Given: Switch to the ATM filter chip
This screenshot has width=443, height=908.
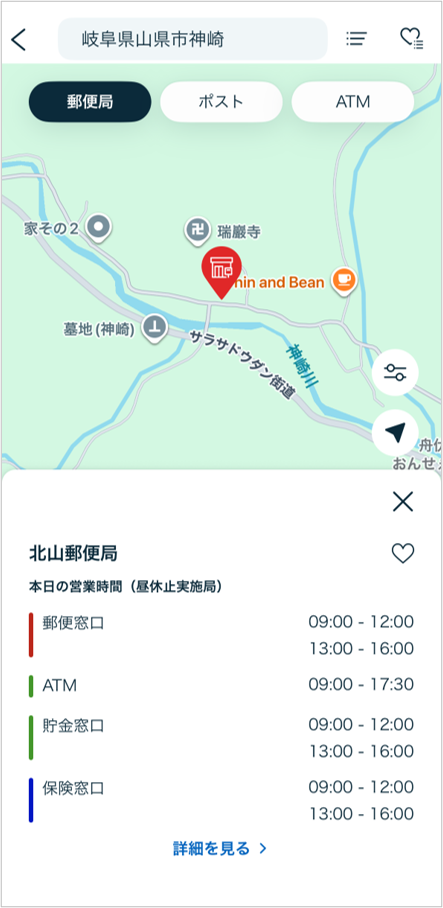Looking at the screenshot, I should tap(353, 102).
